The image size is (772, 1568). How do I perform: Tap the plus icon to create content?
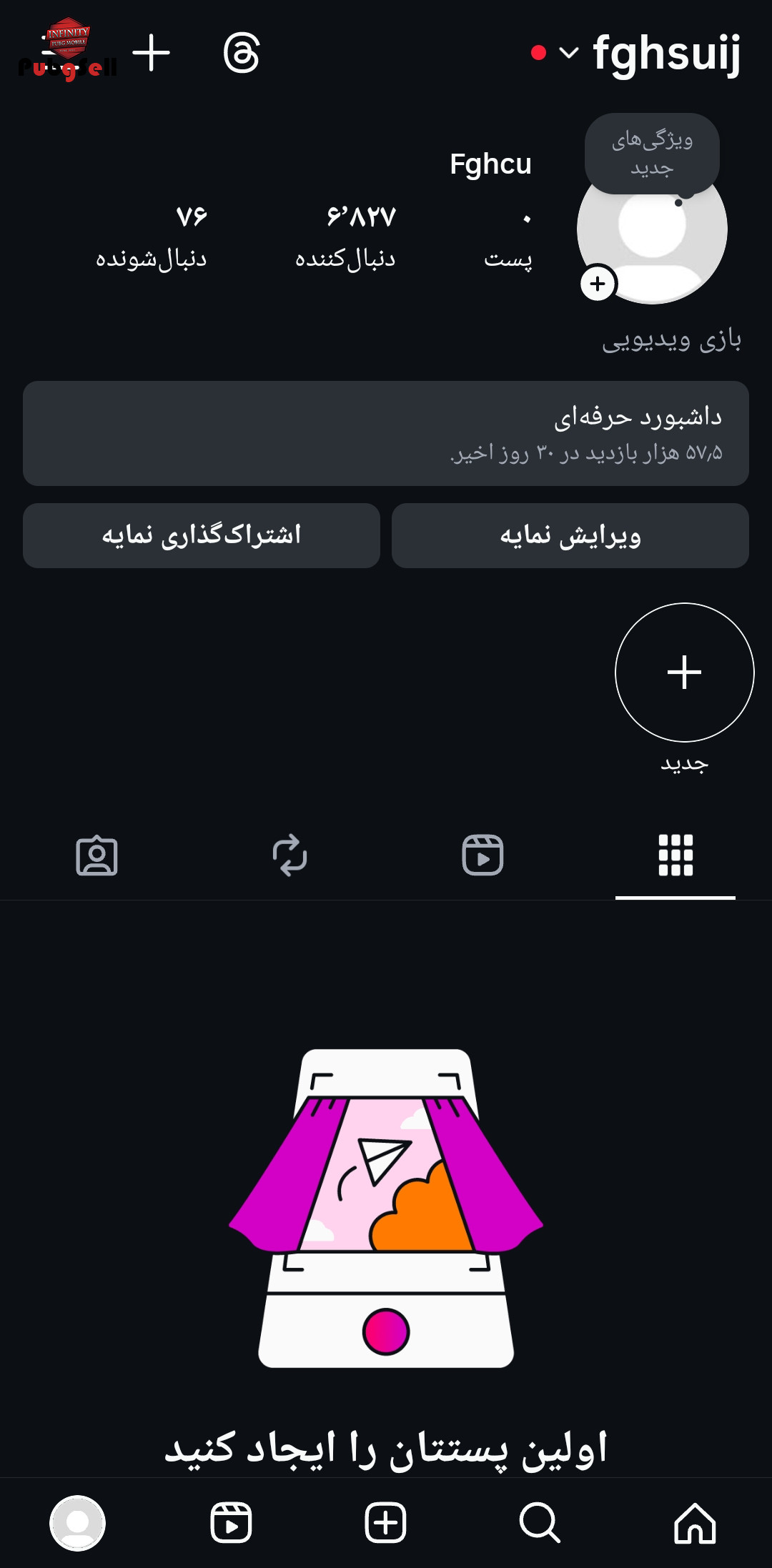[152, 53]
